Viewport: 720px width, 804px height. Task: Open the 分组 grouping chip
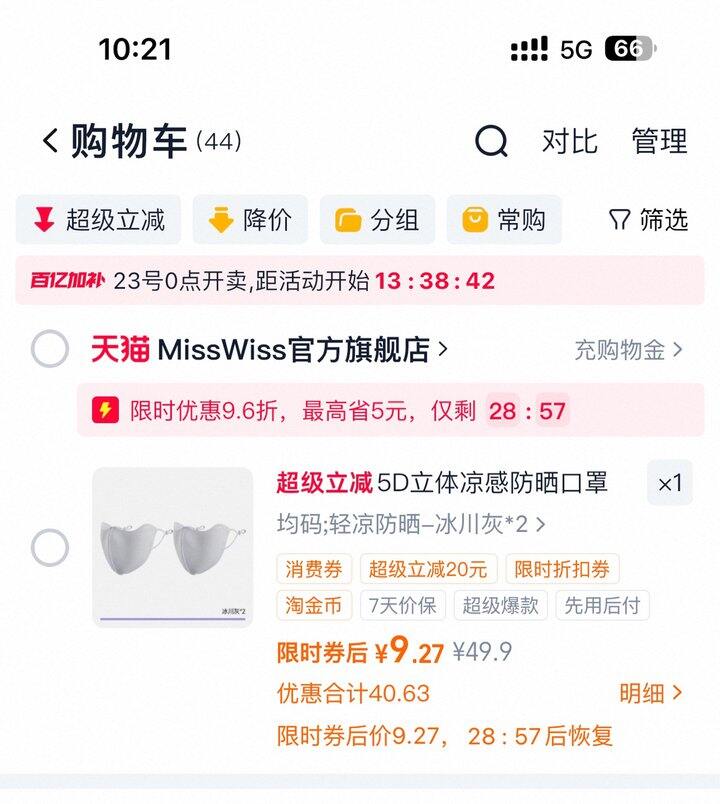(x=377, y=220)
